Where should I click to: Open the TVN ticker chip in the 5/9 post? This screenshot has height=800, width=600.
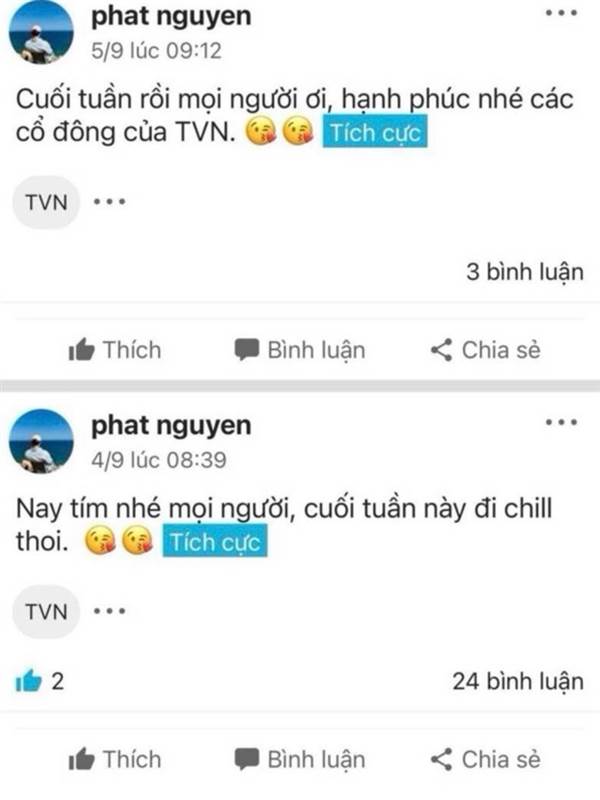coord(46,203)
